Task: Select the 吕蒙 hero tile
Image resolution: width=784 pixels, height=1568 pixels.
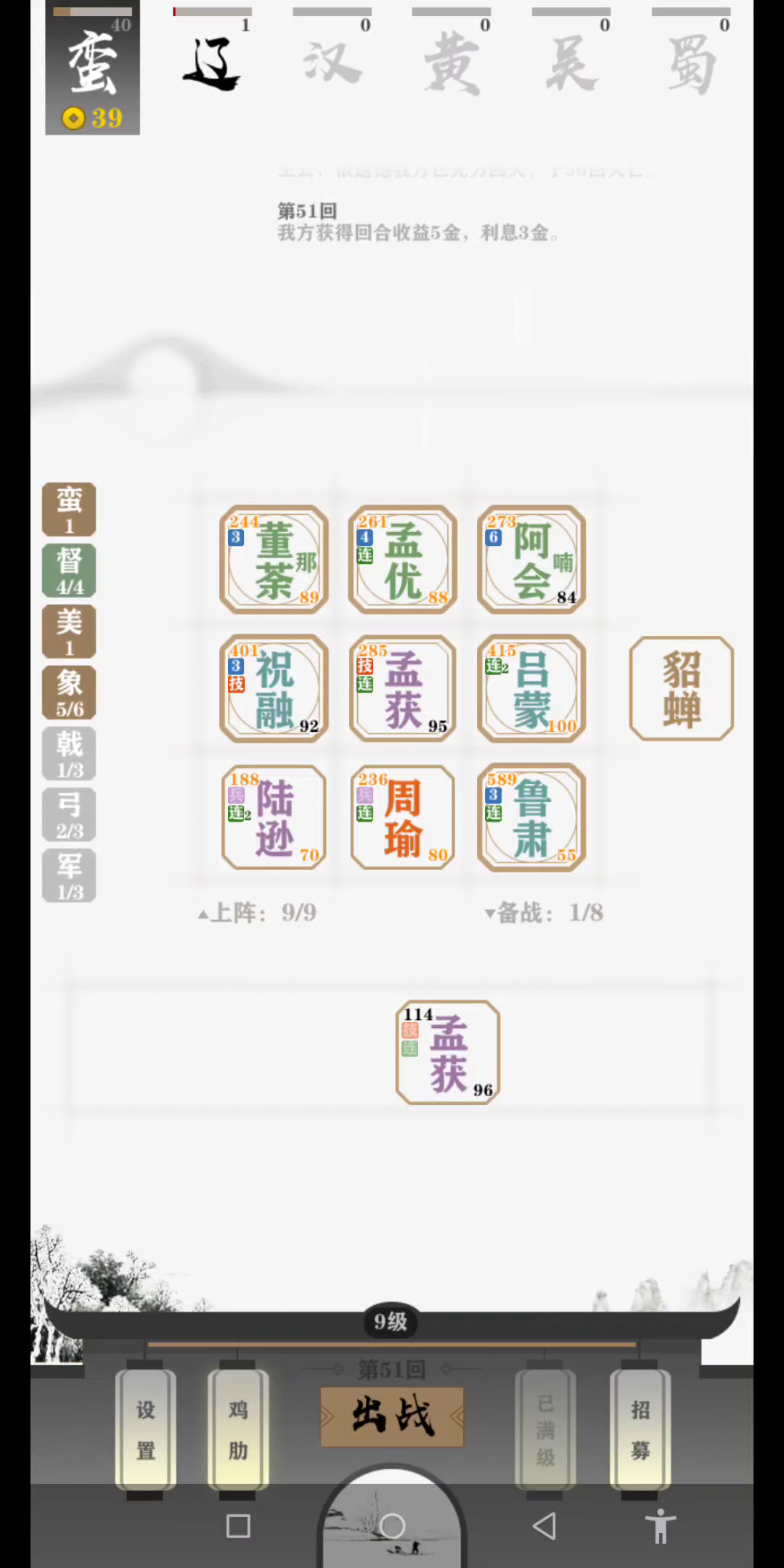Action: pyautogui.click(x=531, y=688)
